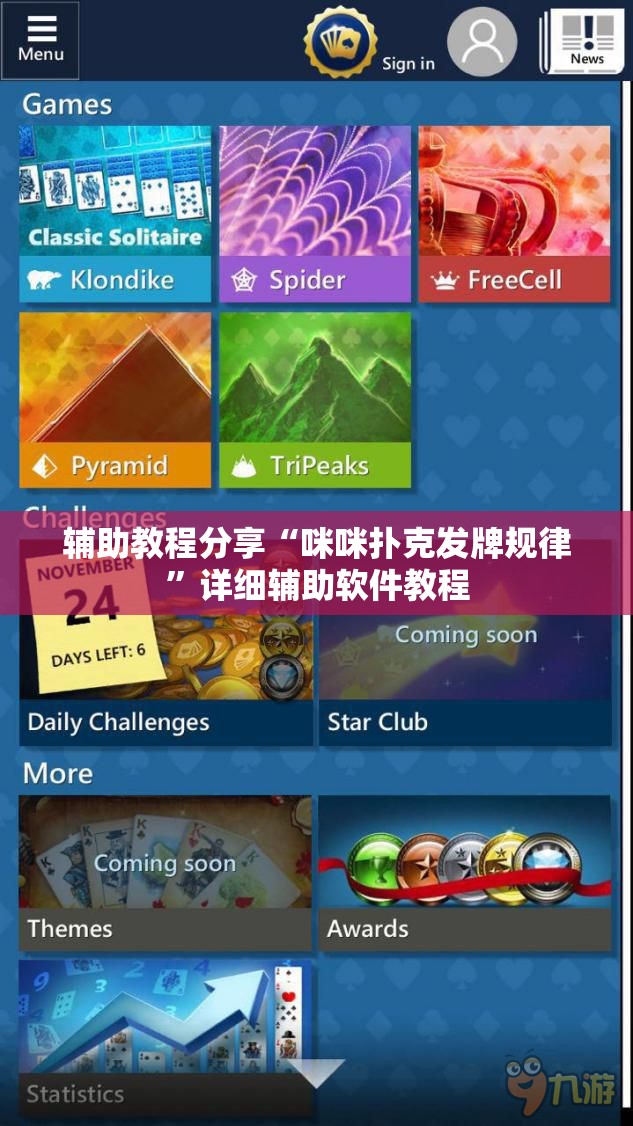View the Awards section
Viewport: 633px width, 1126px height.
pyautogui.click(x=465, y=873)
